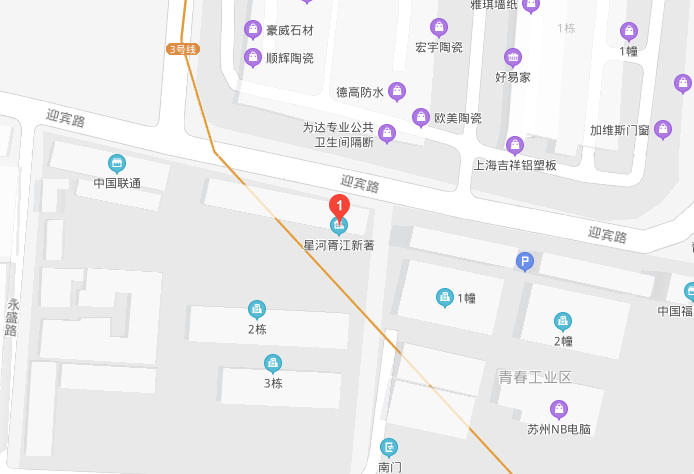Select the 好易家 store marker

513,56
